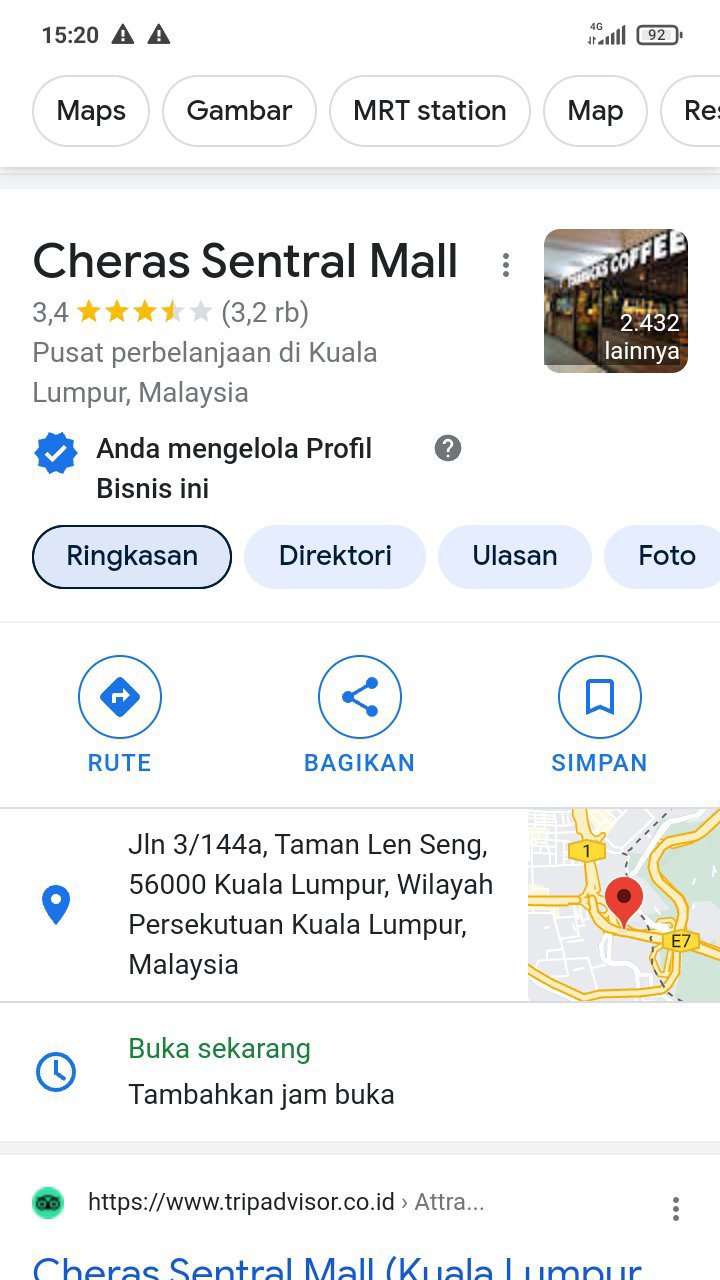
Task: Choose the MRT station chip
Action: pyautogui.click(x=429, y=111)
